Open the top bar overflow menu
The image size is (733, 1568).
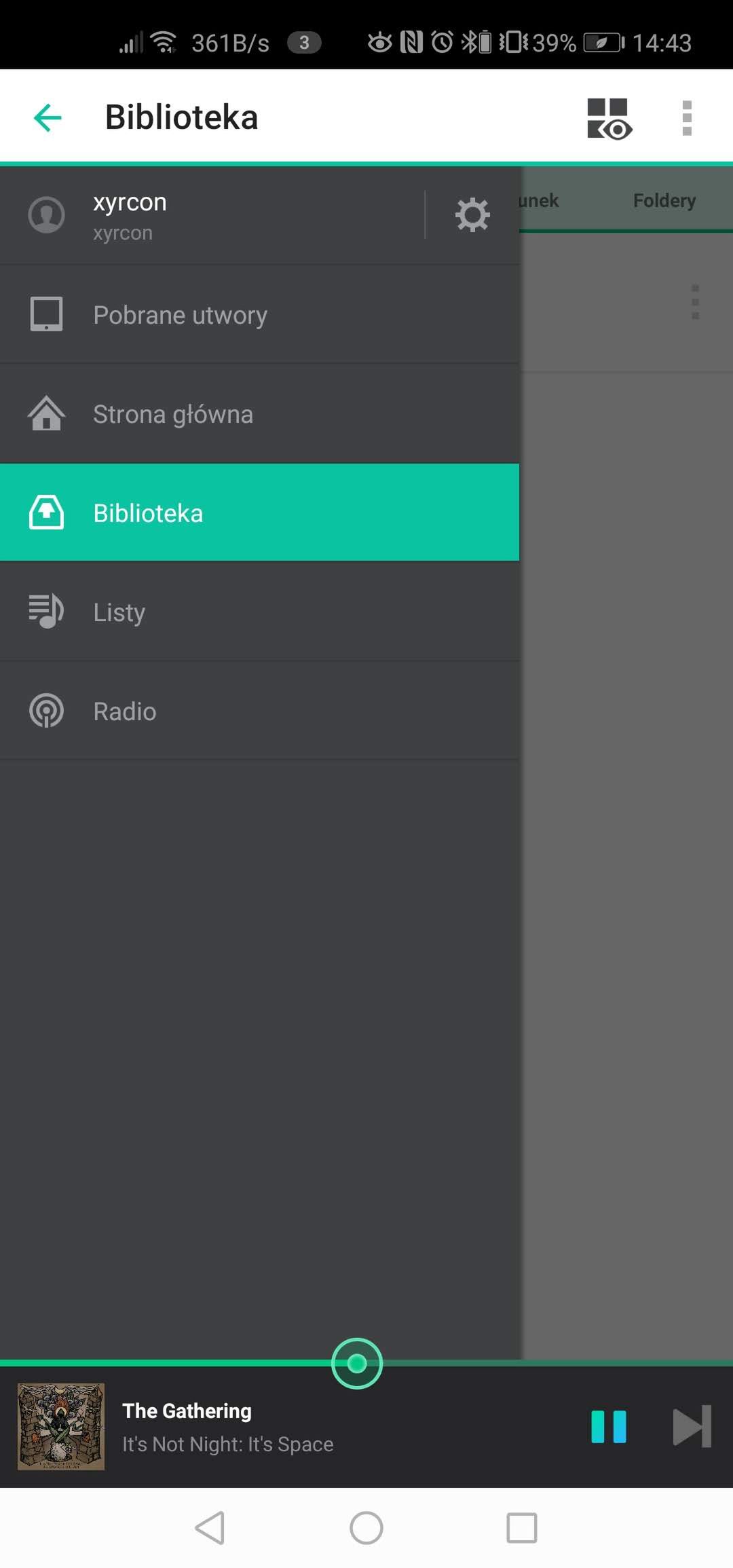(x=687, y=118)
